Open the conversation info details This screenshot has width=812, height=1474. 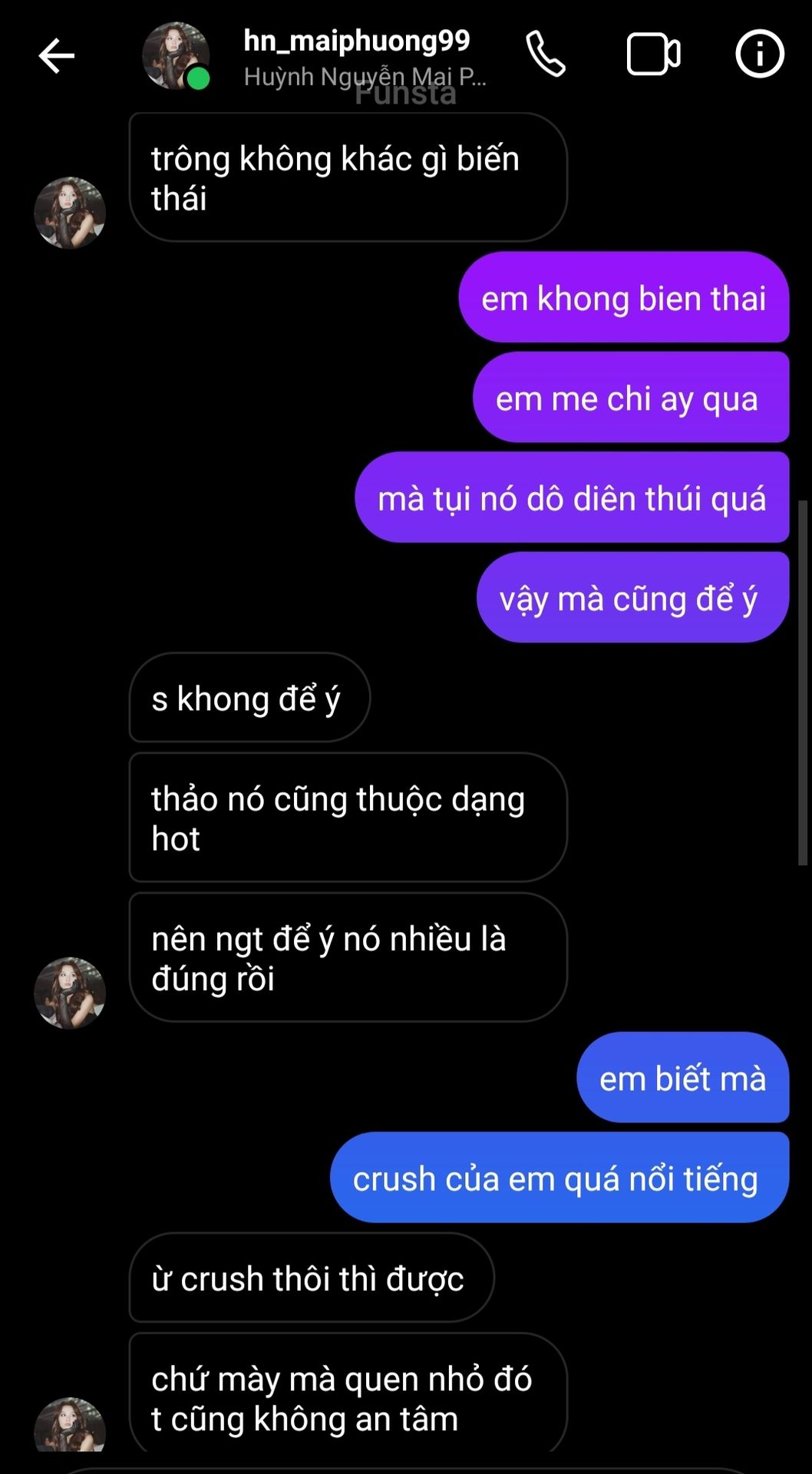coord(759,55)
